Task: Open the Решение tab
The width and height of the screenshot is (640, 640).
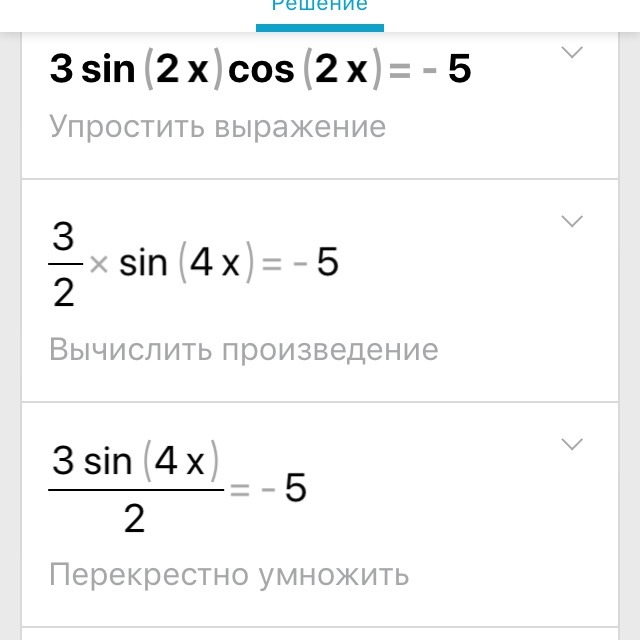Action: (320, 6)
